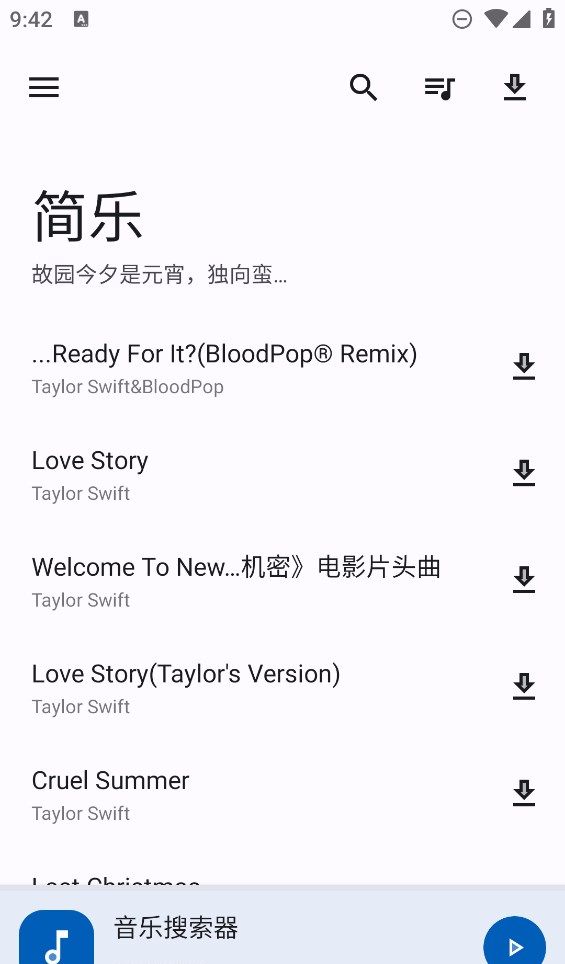Download Love Story by Taylor Swift
The height and width of the screenshot is (964, 565).
coord(524,473)
